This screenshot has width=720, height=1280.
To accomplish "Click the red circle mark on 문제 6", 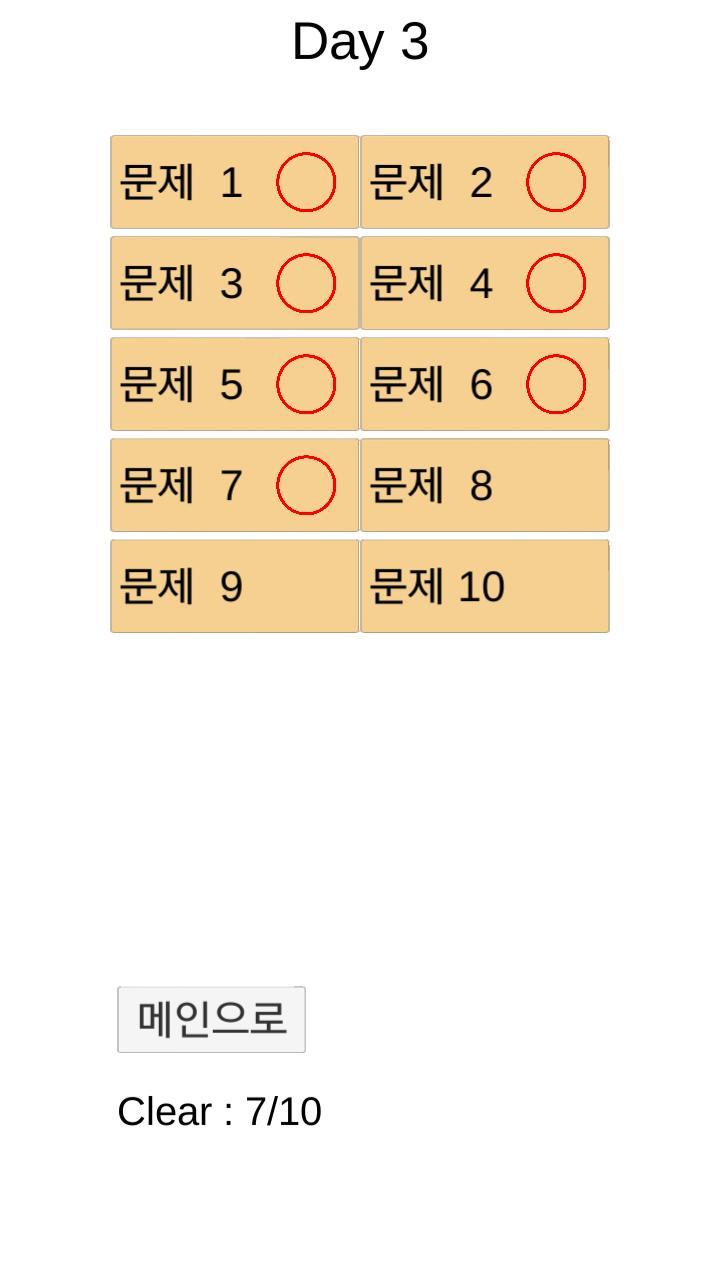I will pos(556,384).
